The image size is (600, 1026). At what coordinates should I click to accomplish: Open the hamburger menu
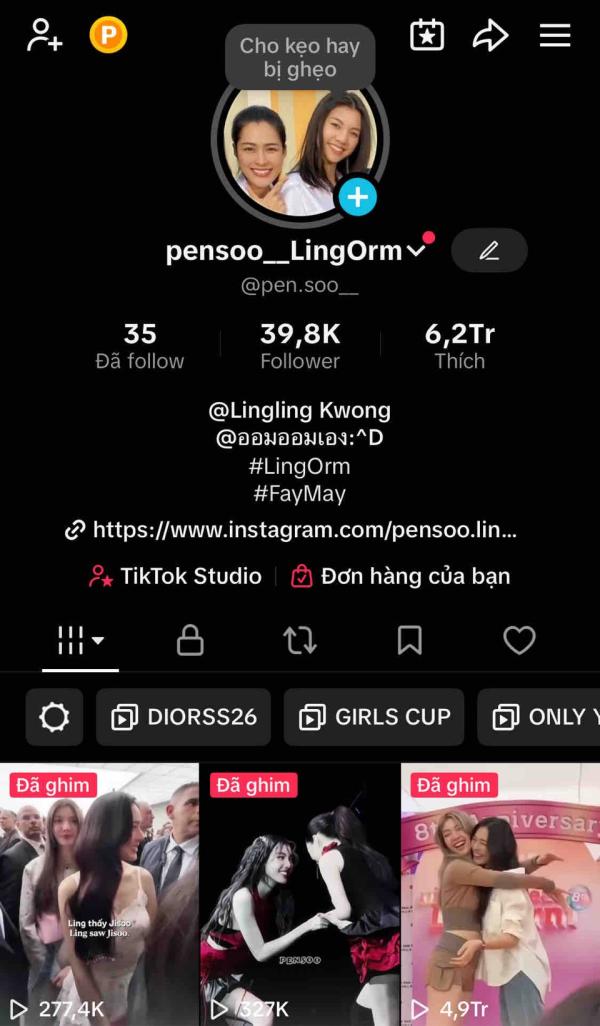point(555,36)
